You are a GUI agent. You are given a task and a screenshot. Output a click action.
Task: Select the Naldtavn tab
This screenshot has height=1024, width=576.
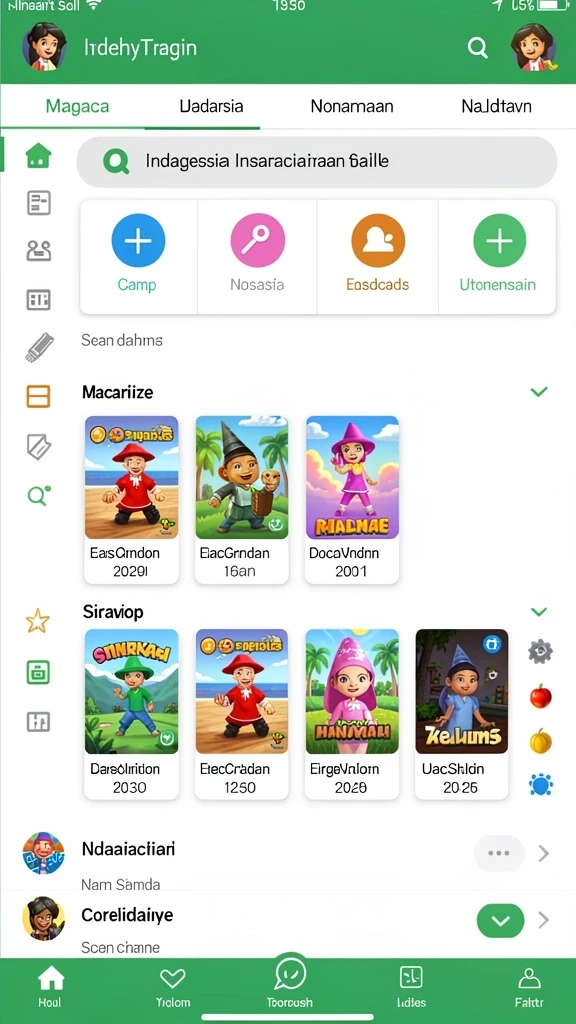point(496,106)
